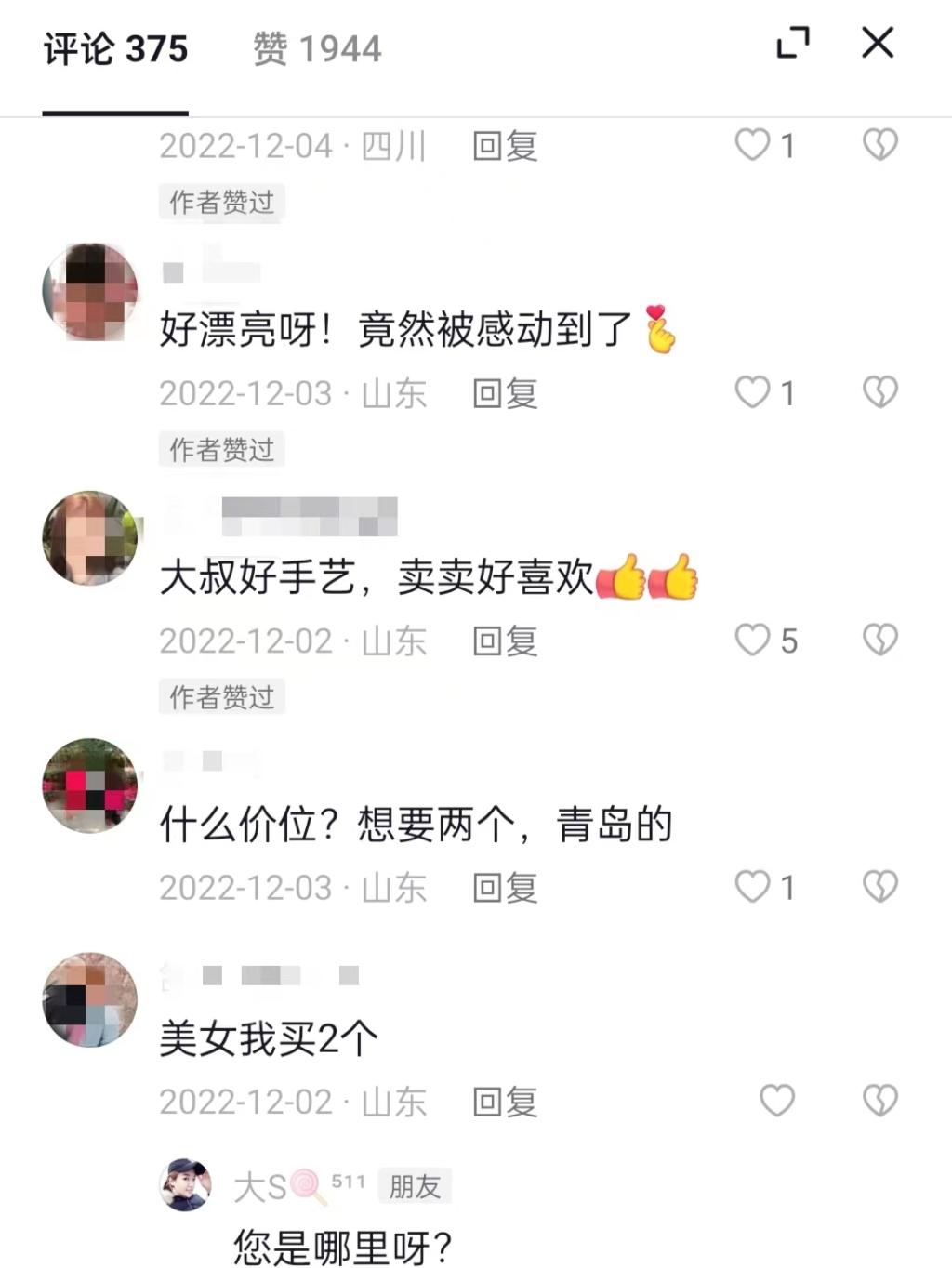The image size is (952, 1268).
Task: Dislike the comment 好漂亮呀！竟然被感动到了
Action: click(879, 392)
